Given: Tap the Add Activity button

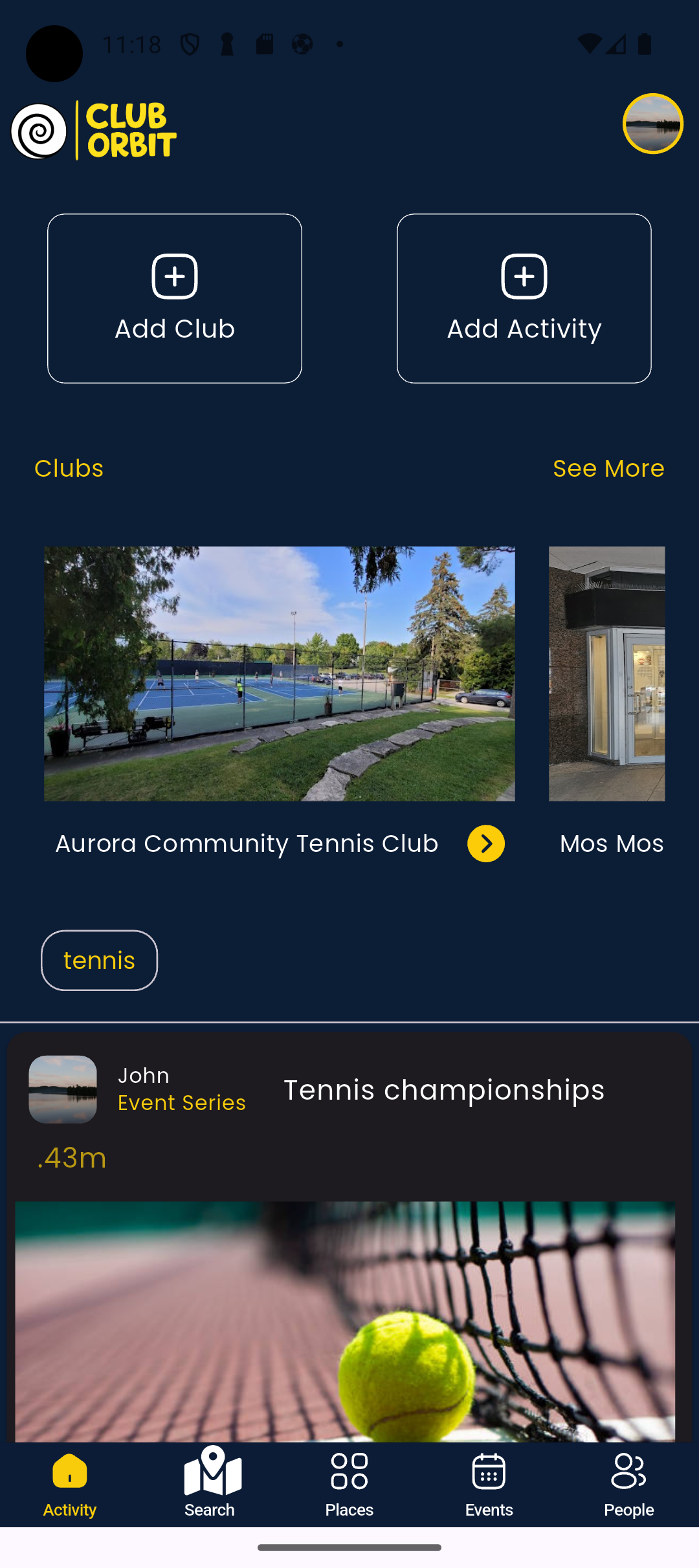Looking at the screenshot, I should (x=524, y=298).
